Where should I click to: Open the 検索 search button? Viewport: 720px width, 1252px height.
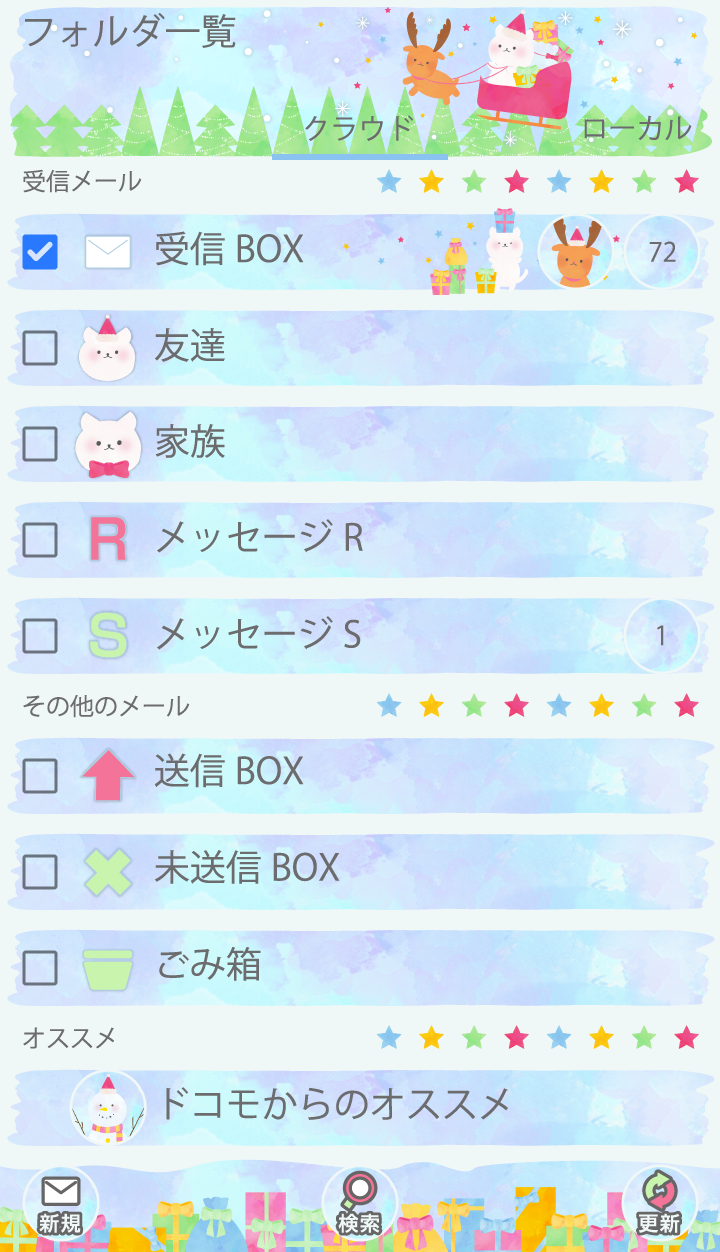[x=359, y=1204]
